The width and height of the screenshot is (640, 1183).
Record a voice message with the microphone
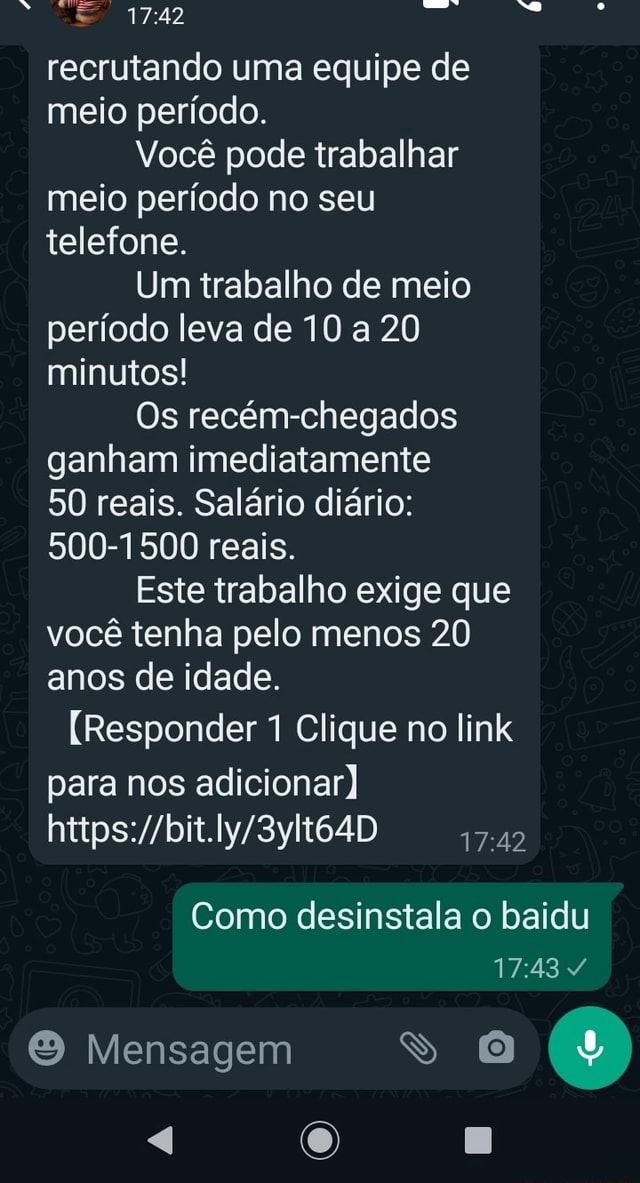(590, 1047)
